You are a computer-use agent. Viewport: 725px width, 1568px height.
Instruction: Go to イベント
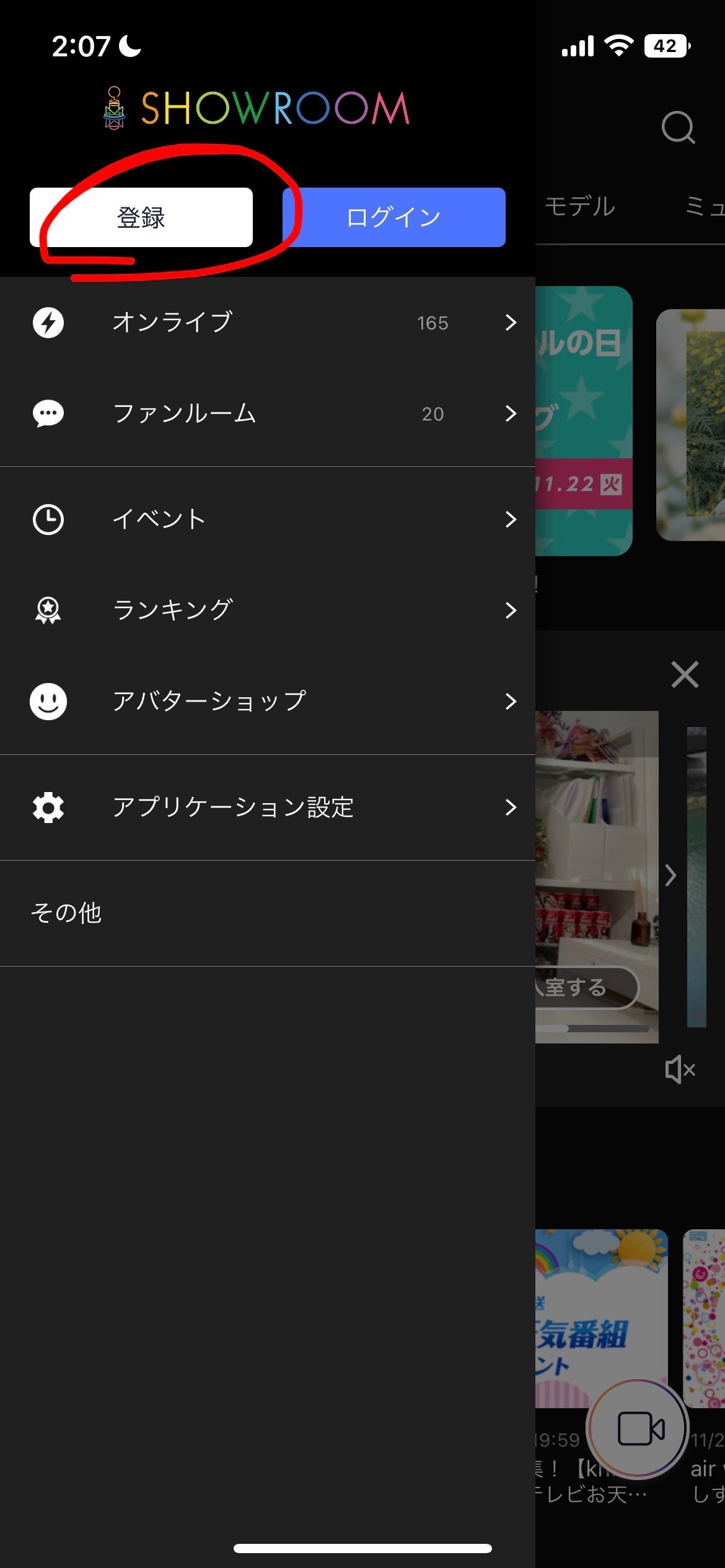[x=268, y=519]
